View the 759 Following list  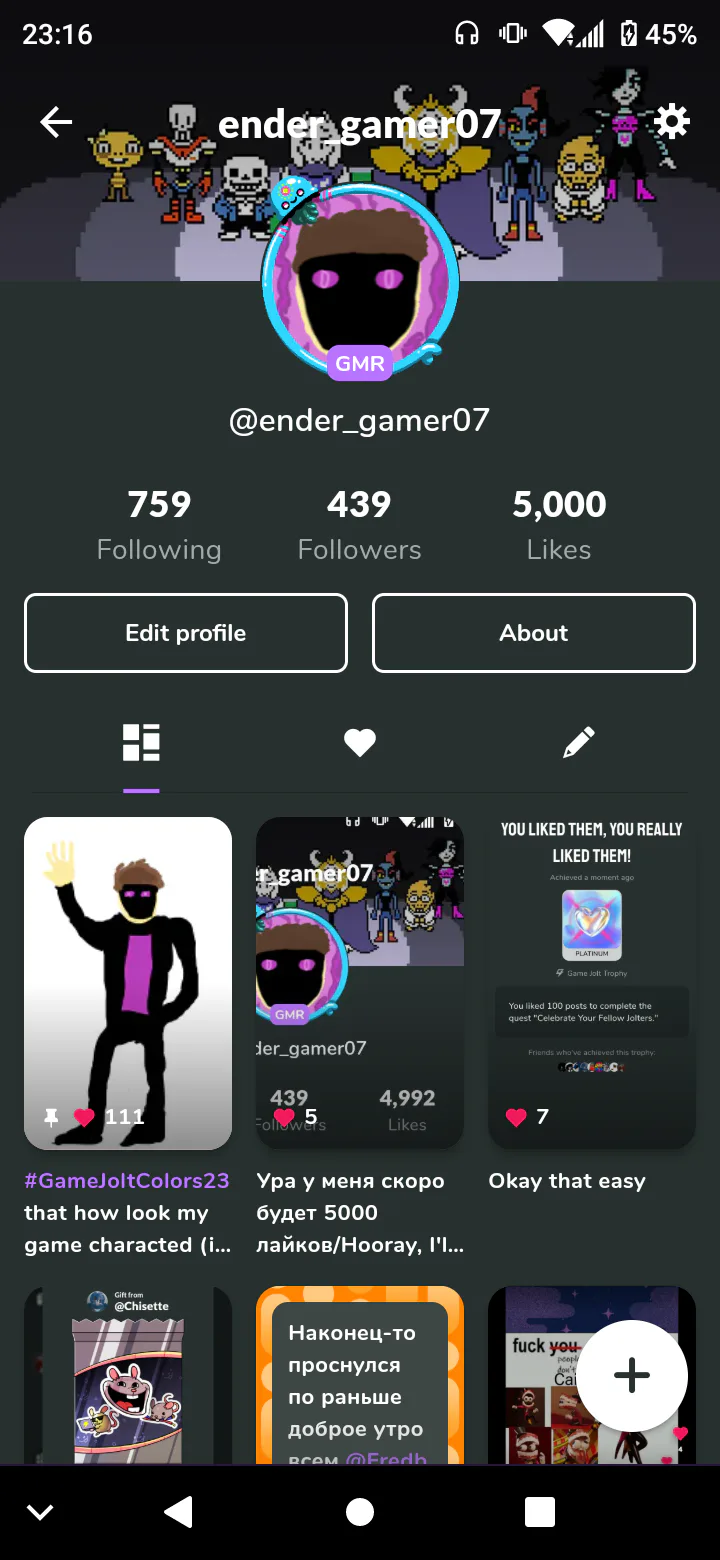click(x=159, y=526)
